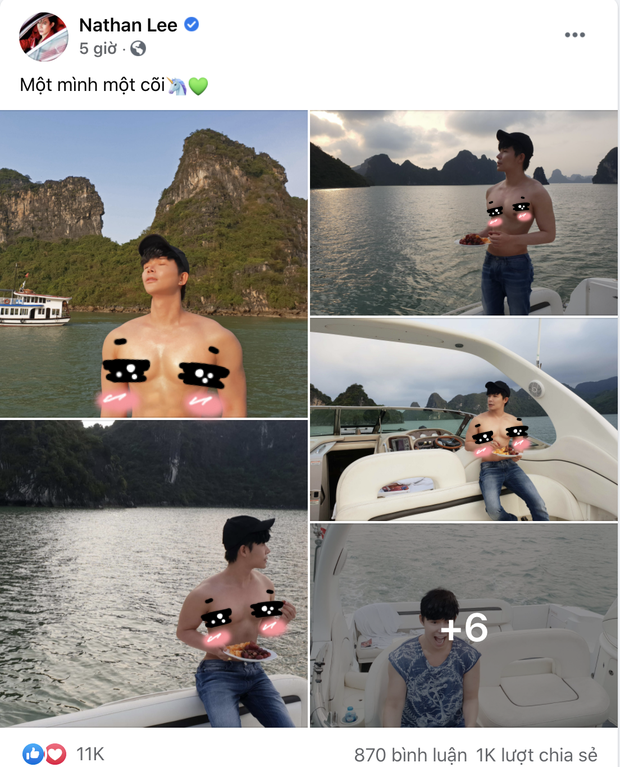Screen dimensions: 620x767
Task: Open the photo taken under the yacht canopy
Action: pos(463,419)
